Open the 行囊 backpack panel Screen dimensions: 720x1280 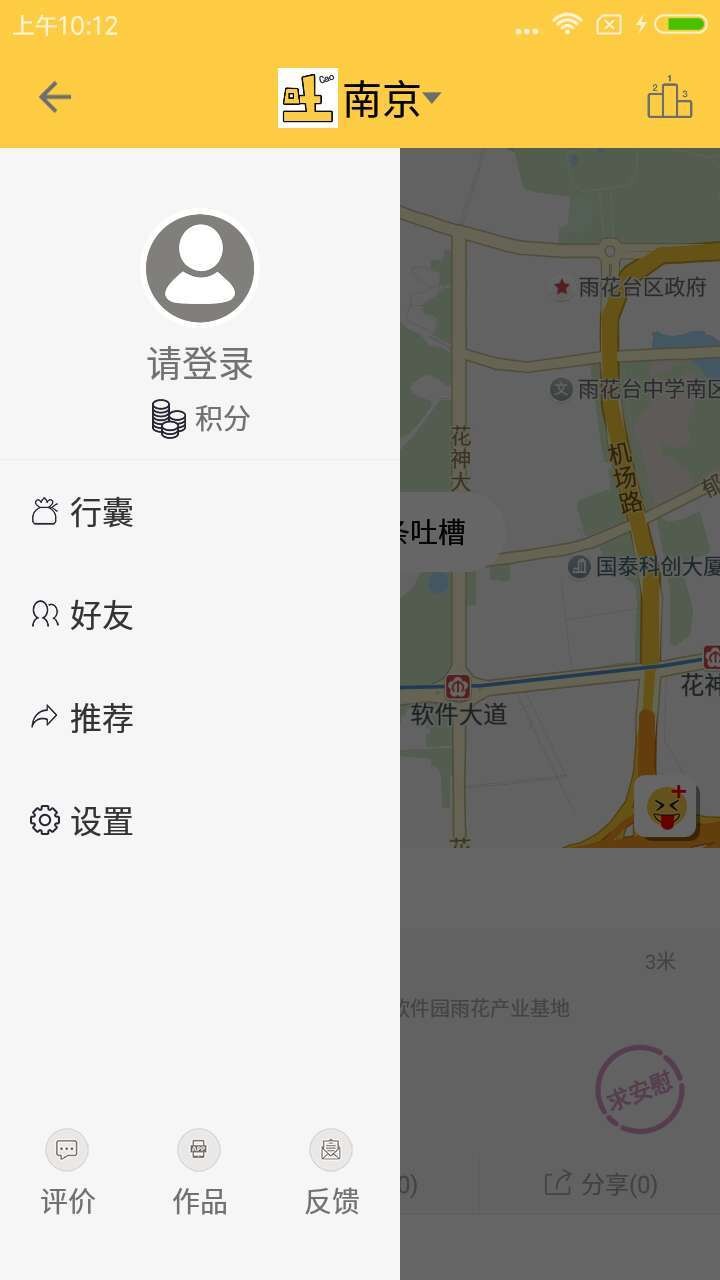[x=85, y=512]
